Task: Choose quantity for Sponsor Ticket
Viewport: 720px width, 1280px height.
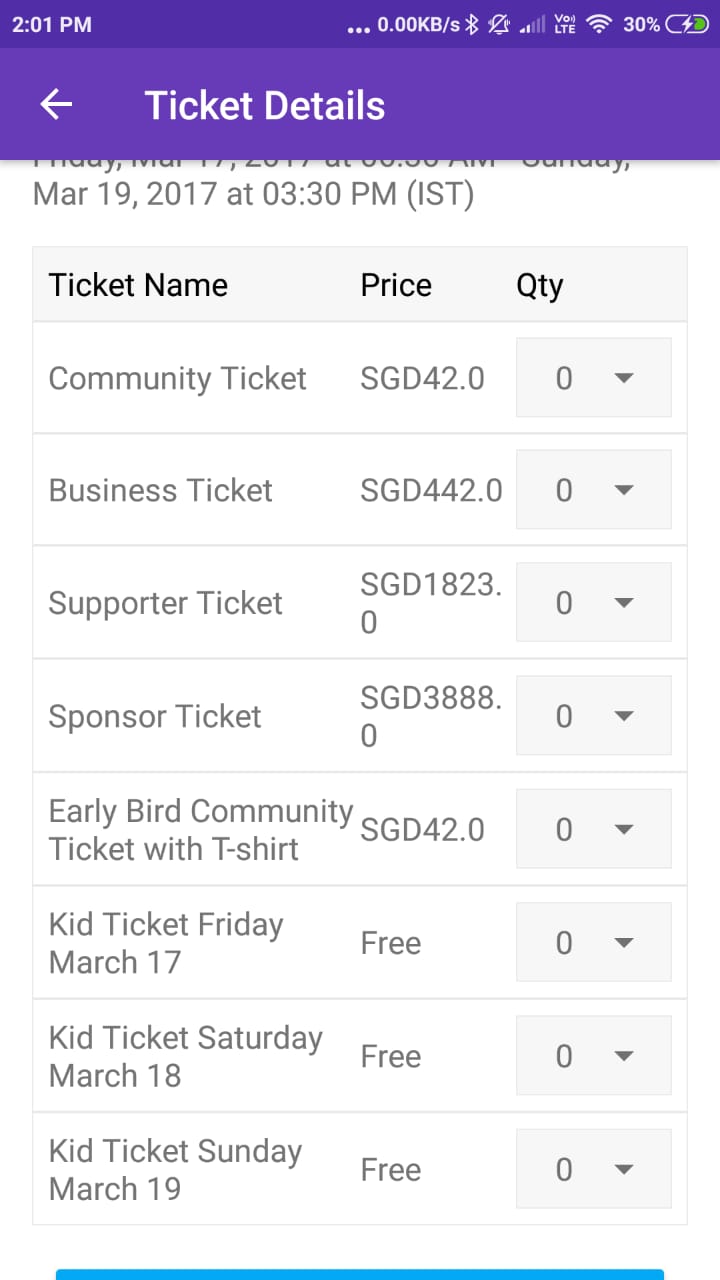Action: click(594, 716)
